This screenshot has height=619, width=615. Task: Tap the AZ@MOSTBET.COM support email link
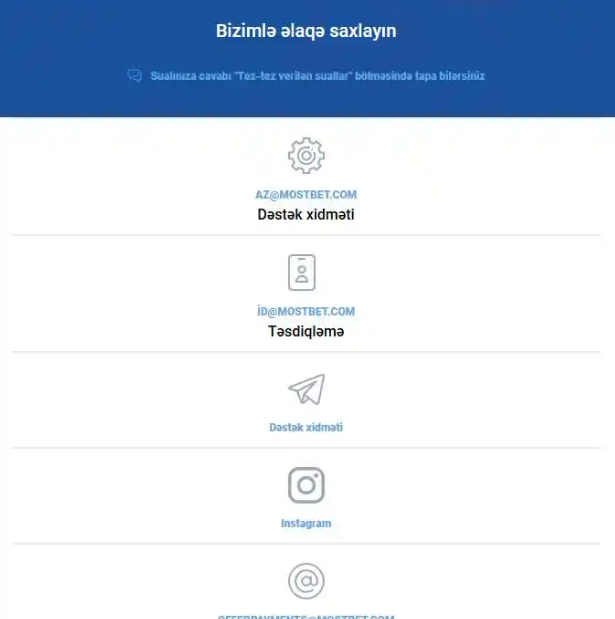tap(306, 195)
